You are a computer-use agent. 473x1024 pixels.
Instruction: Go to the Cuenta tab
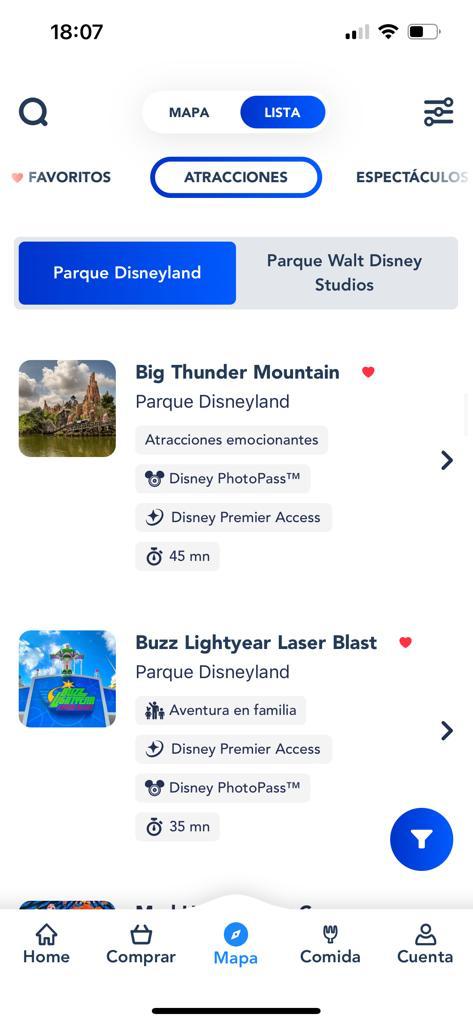425,944
